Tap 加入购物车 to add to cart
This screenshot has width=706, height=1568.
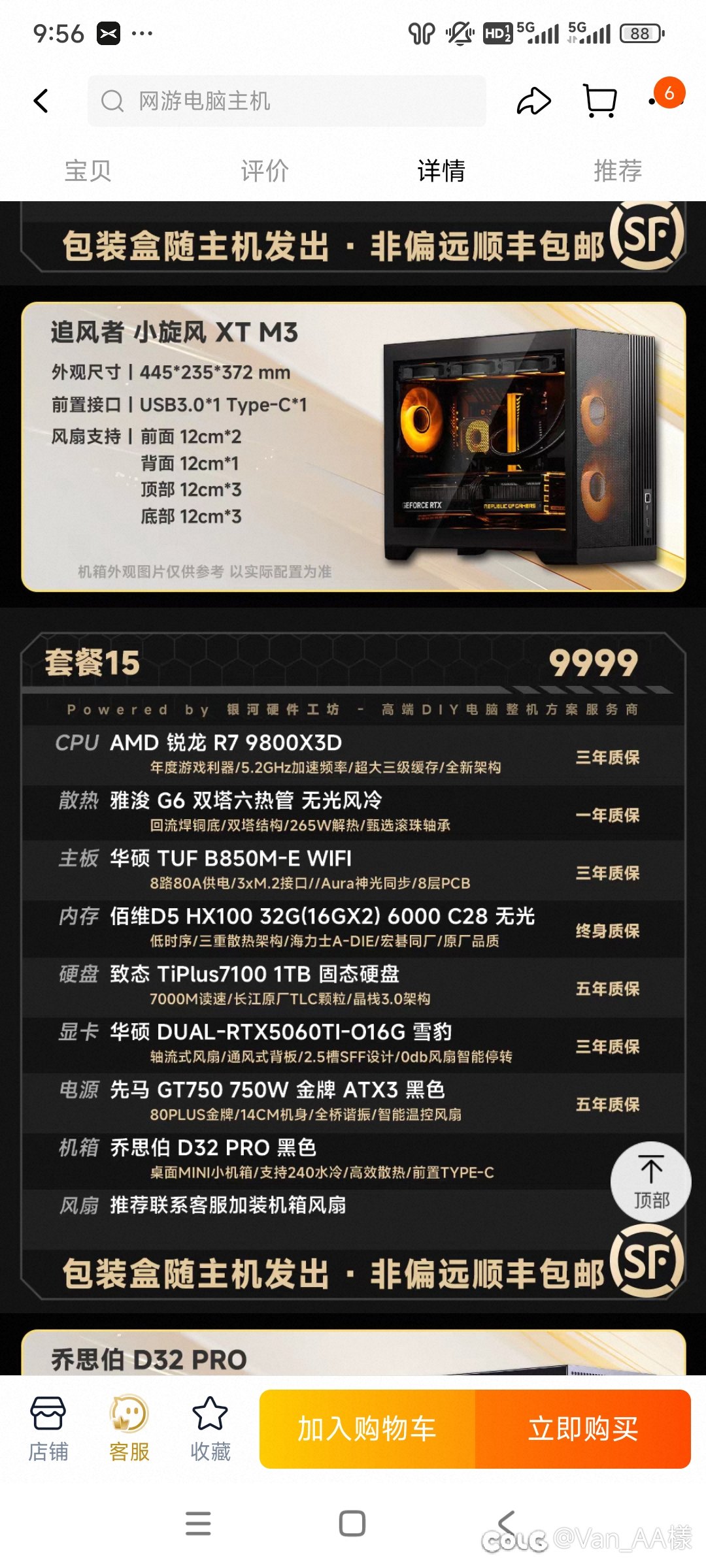(x=367, y=1429)
